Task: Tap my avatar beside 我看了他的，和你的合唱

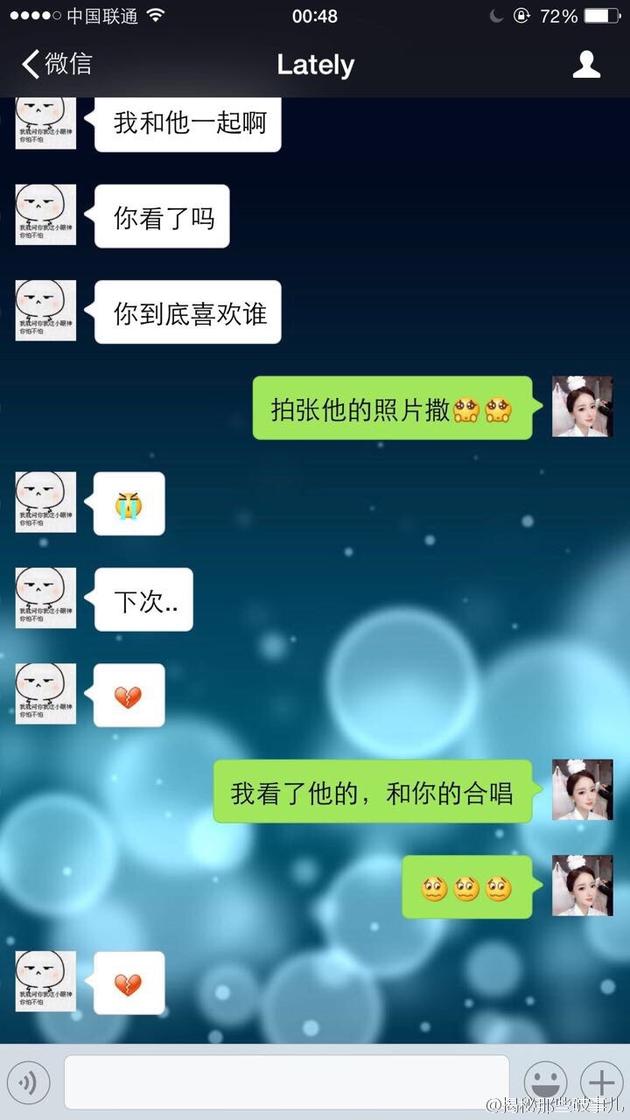Action: pos(582,790)
